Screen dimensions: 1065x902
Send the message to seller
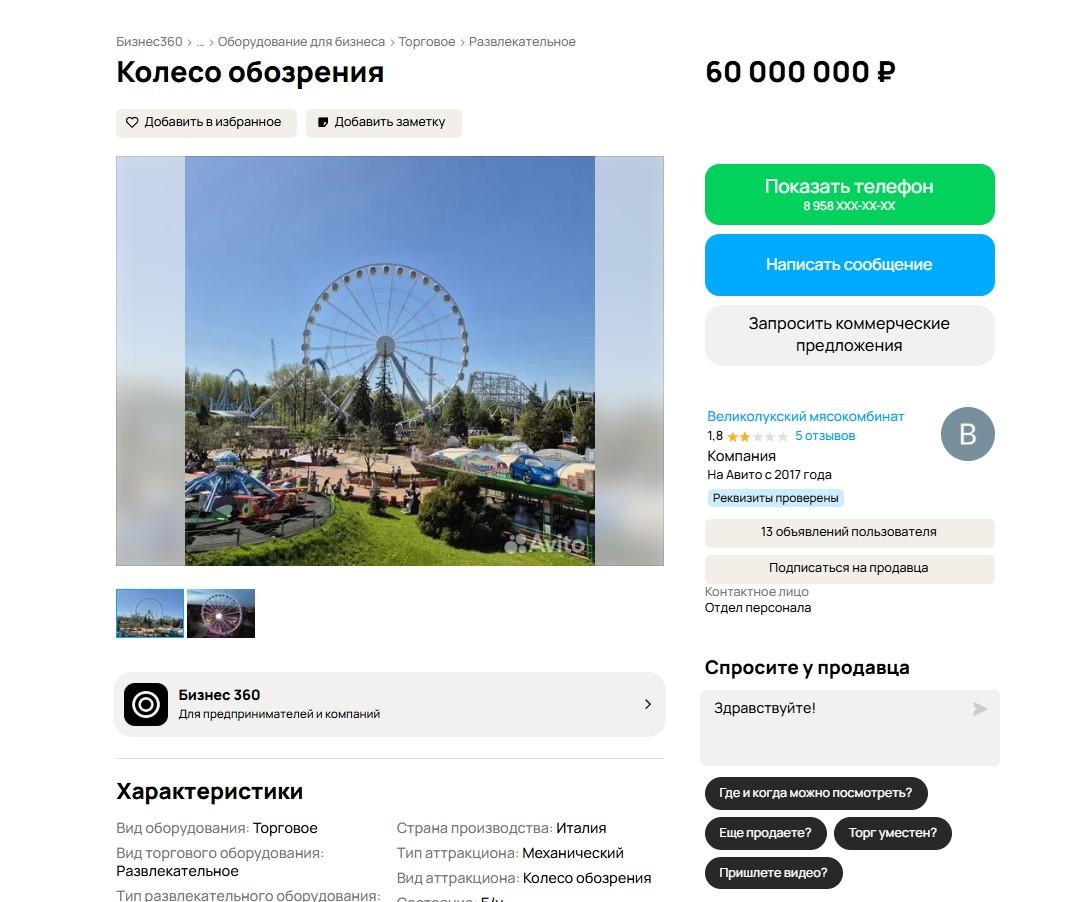pyautogui.click(x=979, y=709)
